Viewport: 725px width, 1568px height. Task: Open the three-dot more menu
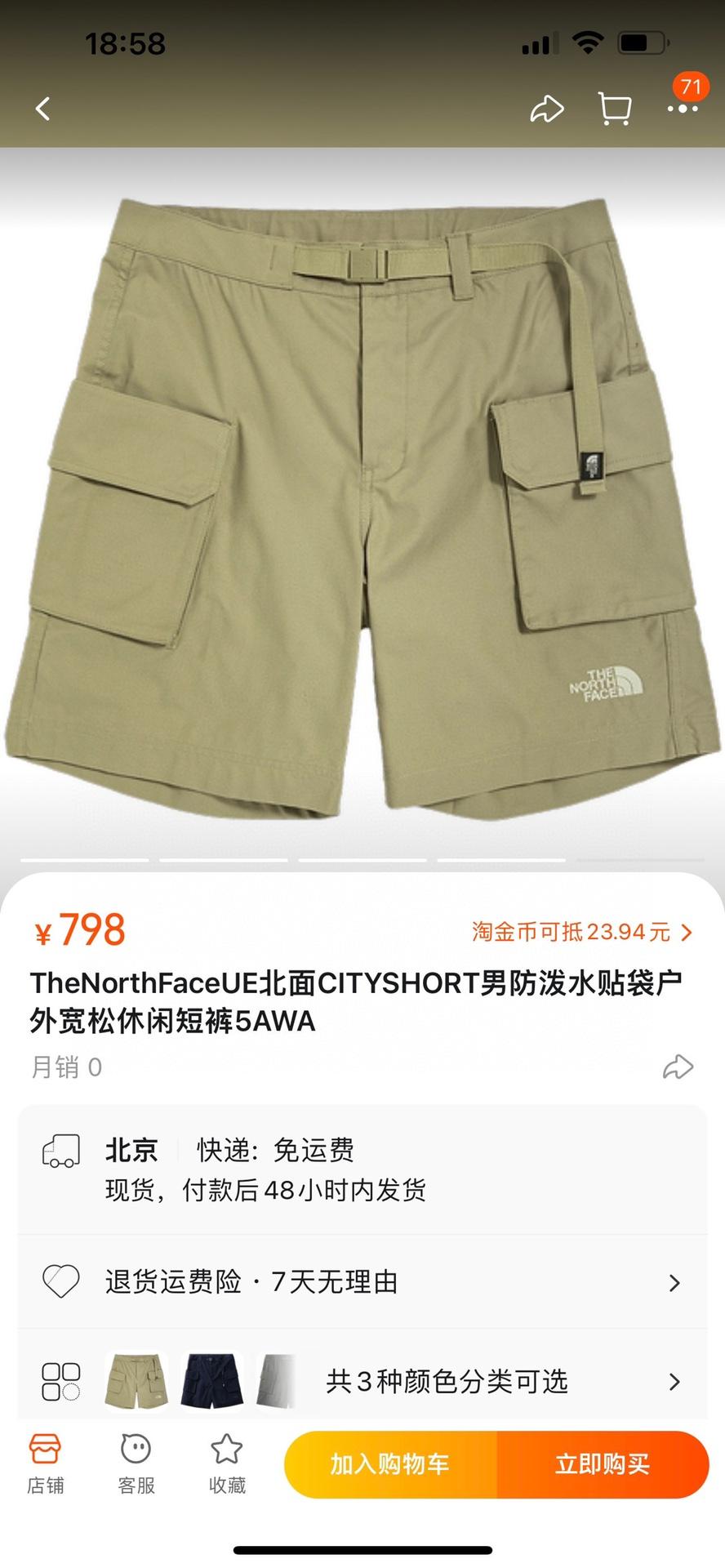tap(683, 109)
